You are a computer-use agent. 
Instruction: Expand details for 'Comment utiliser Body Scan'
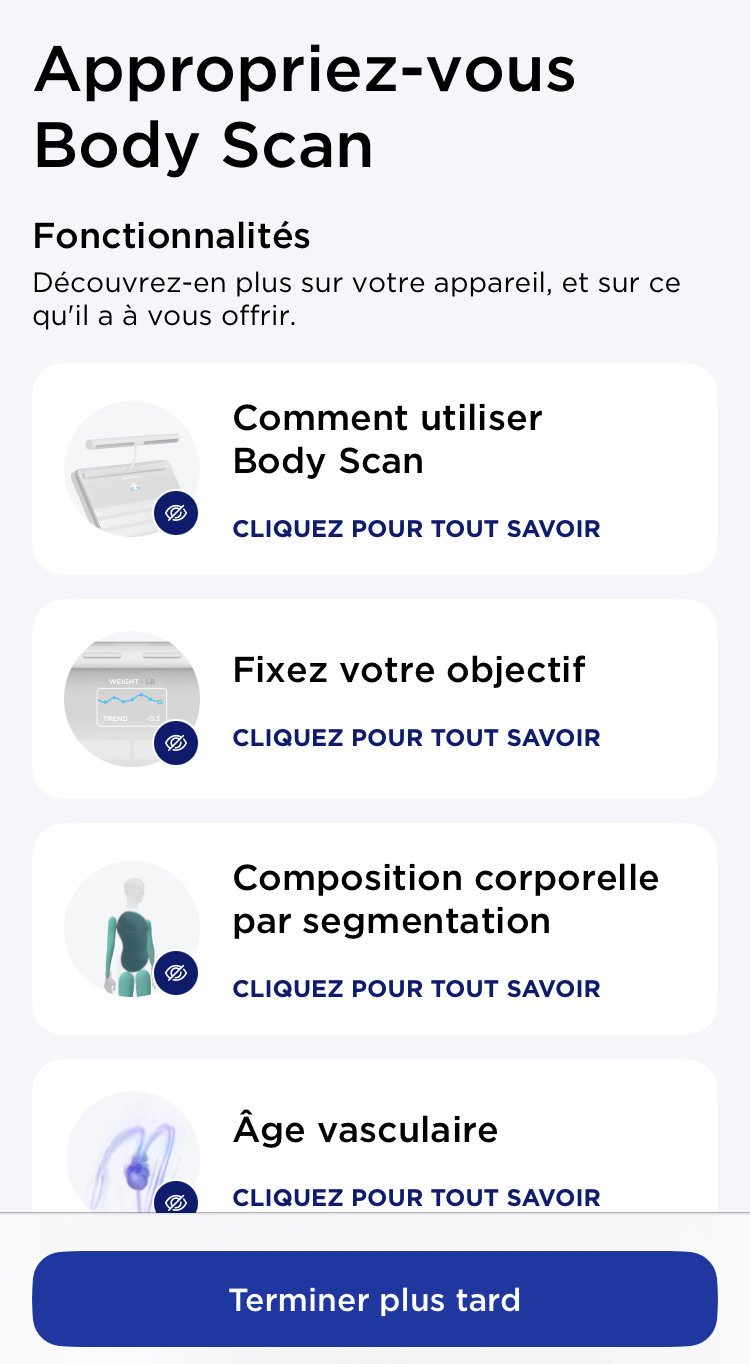[416, 528]
